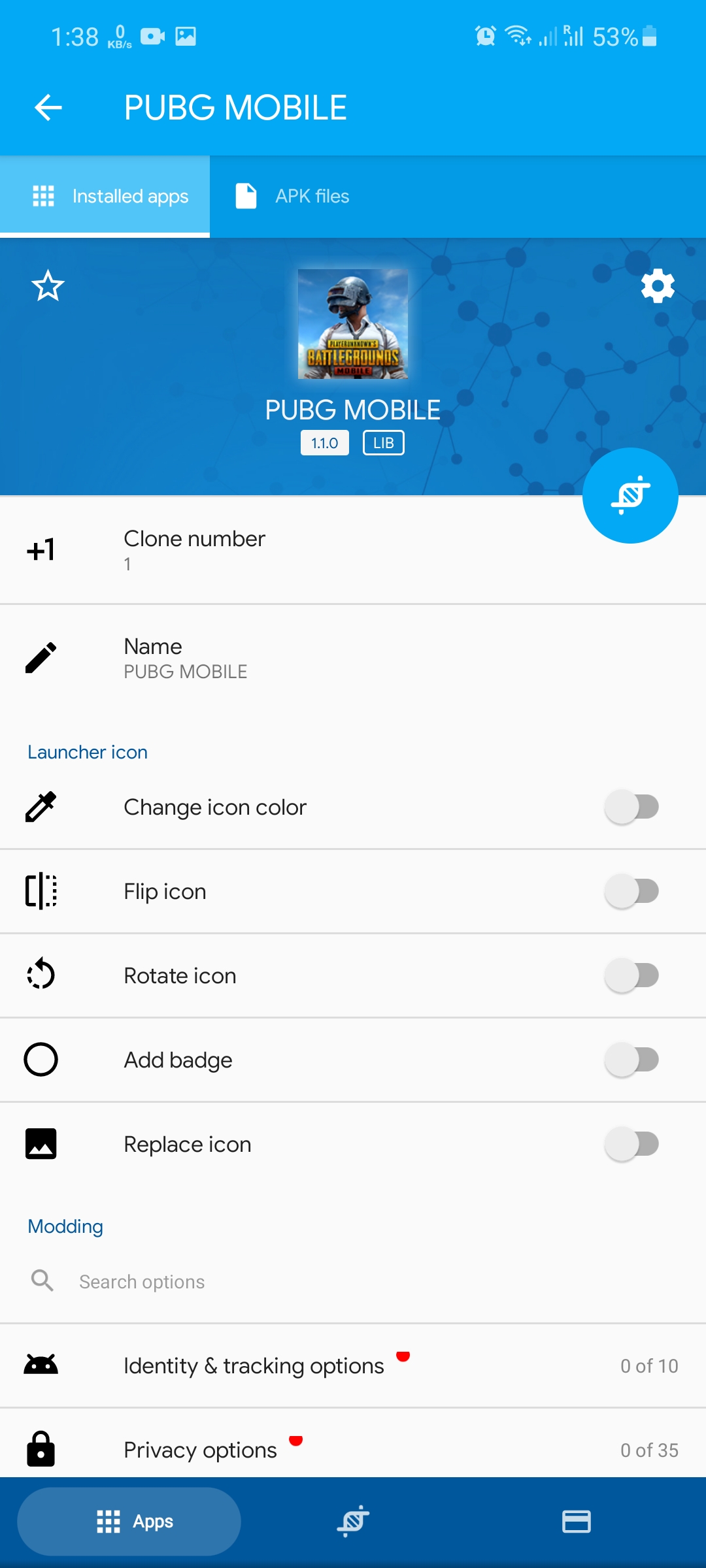This screenshot has width=706, height=1568.
Task: Mark PUBG MOBILE as favorite with star
Action: [x=48, y=286]
